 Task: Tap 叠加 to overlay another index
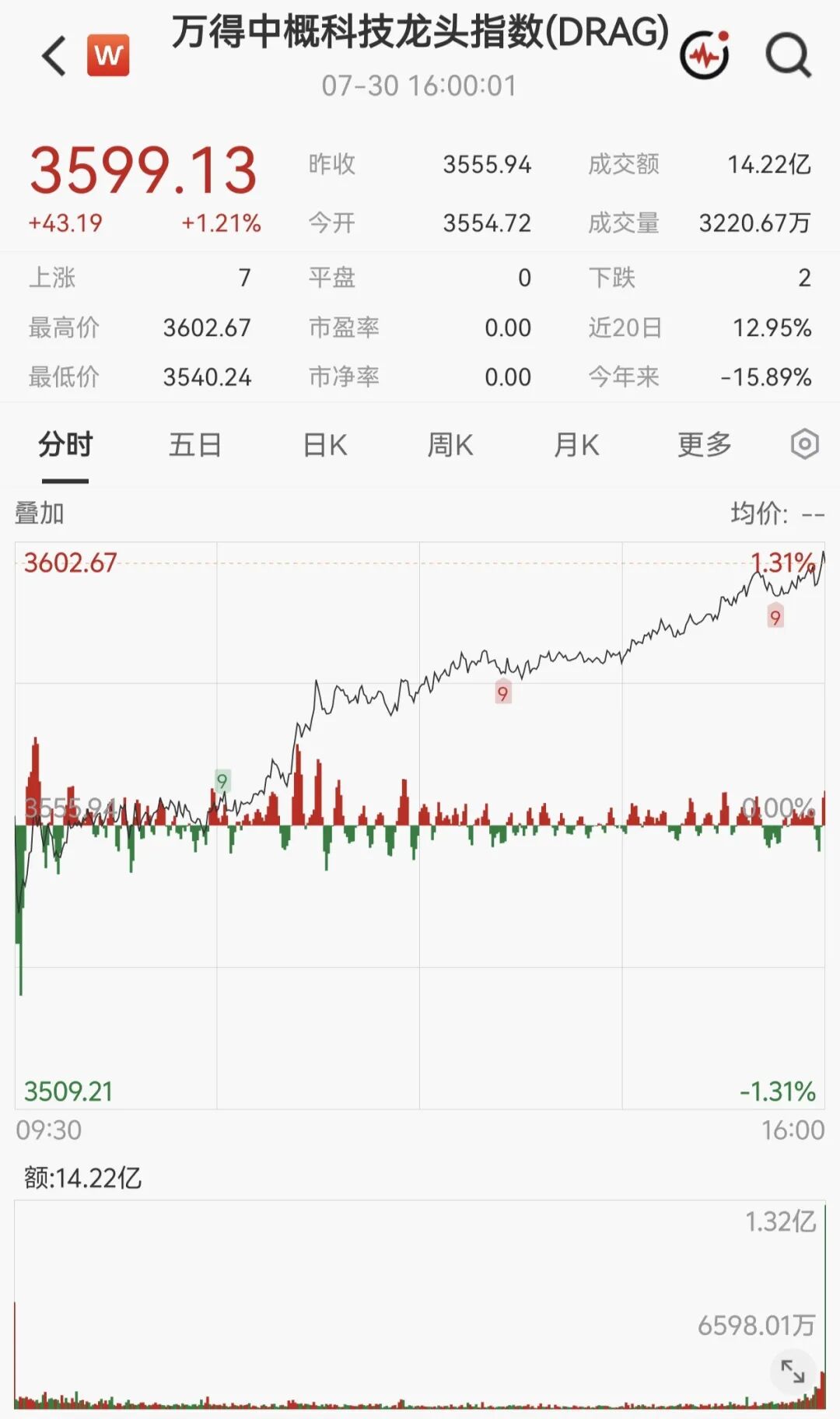tap(40, 513)
